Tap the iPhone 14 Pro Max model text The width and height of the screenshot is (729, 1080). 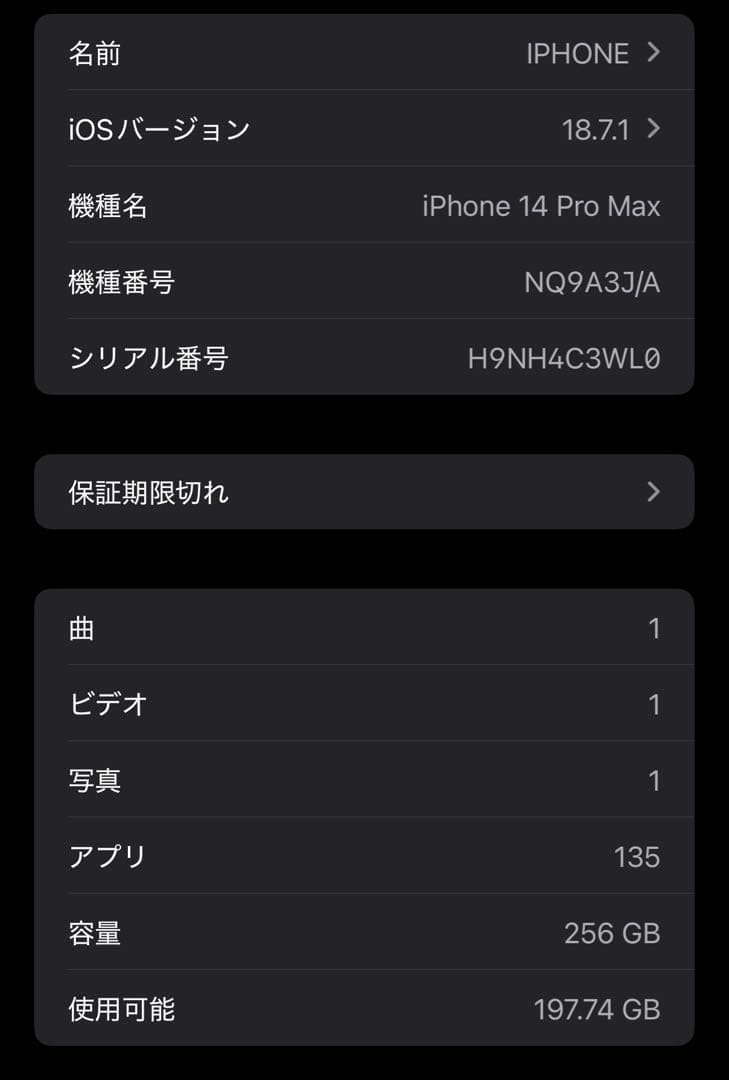tap(543, 206)
